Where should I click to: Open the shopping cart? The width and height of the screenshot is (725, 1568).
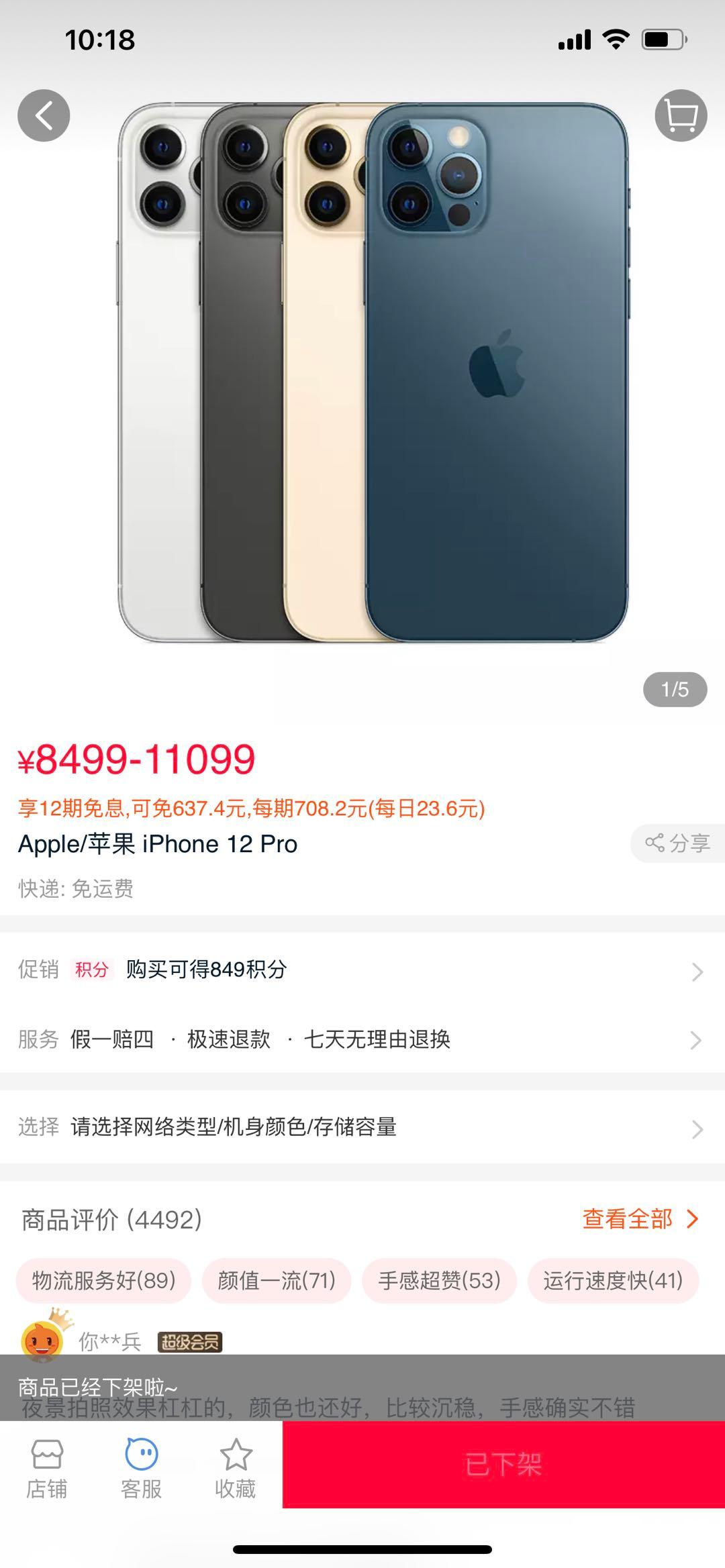point(681,115)
